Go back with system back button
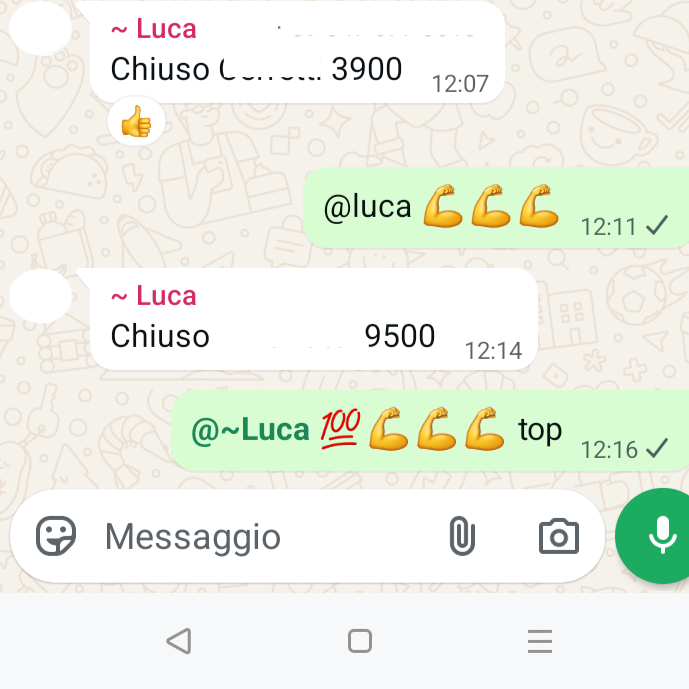689x689 pixels. coord(178,641)
